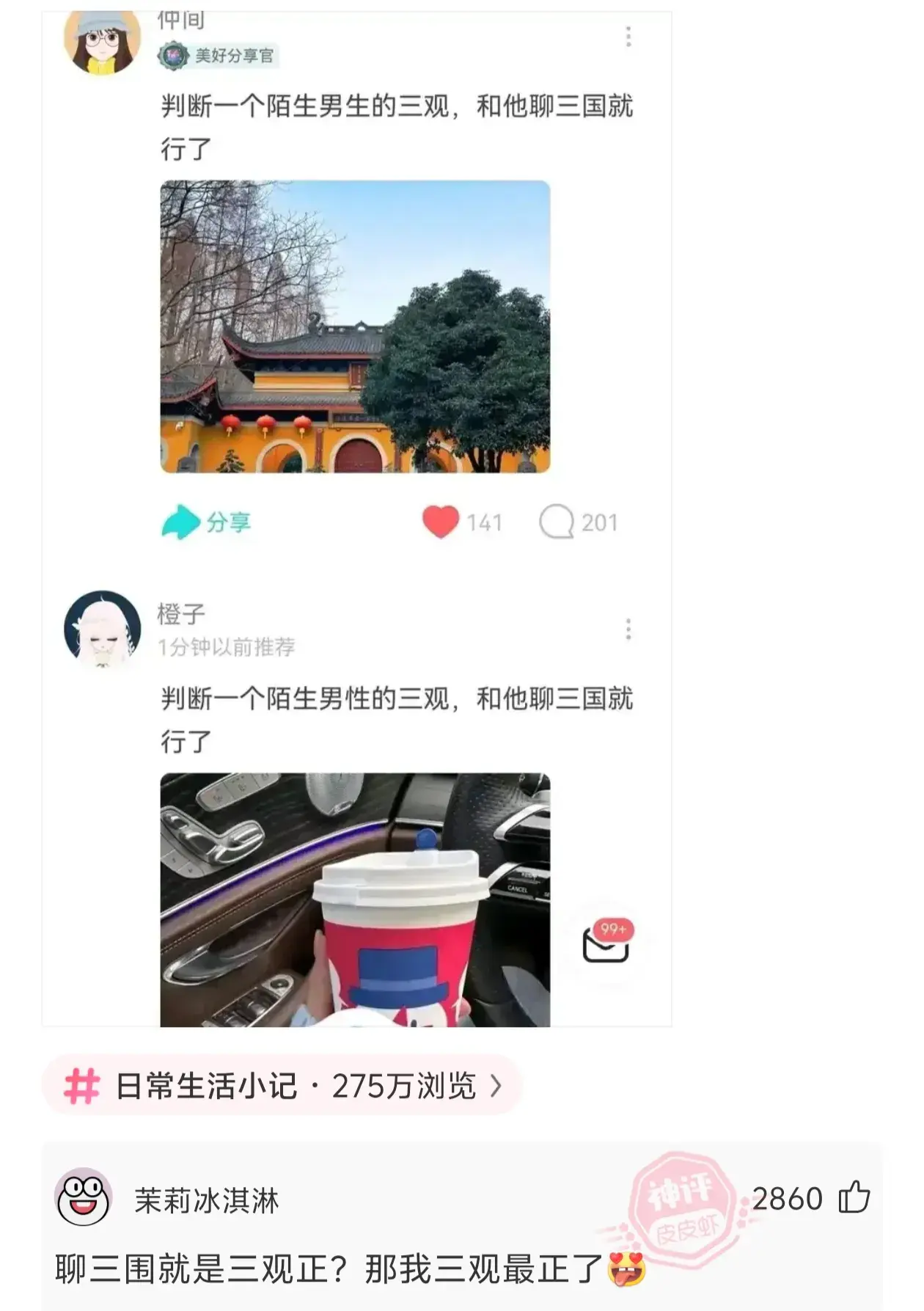This screenshot has width=924, height=1311.
Task: Like 茉莉冰淇淋's comment
Action: [x=854, y=1198]
